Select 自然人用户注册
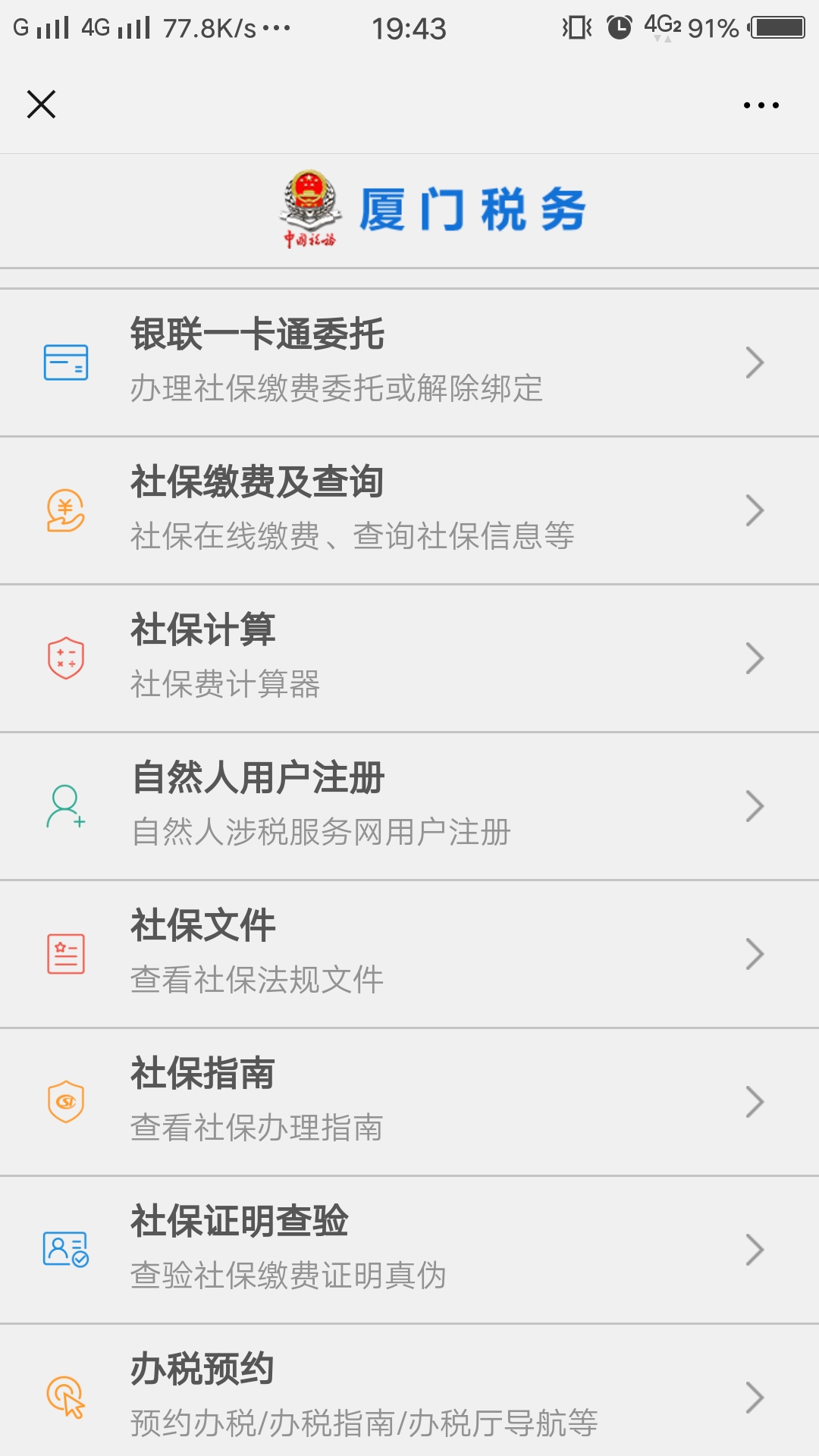819x1456 pixels. [x=409, y=806]
